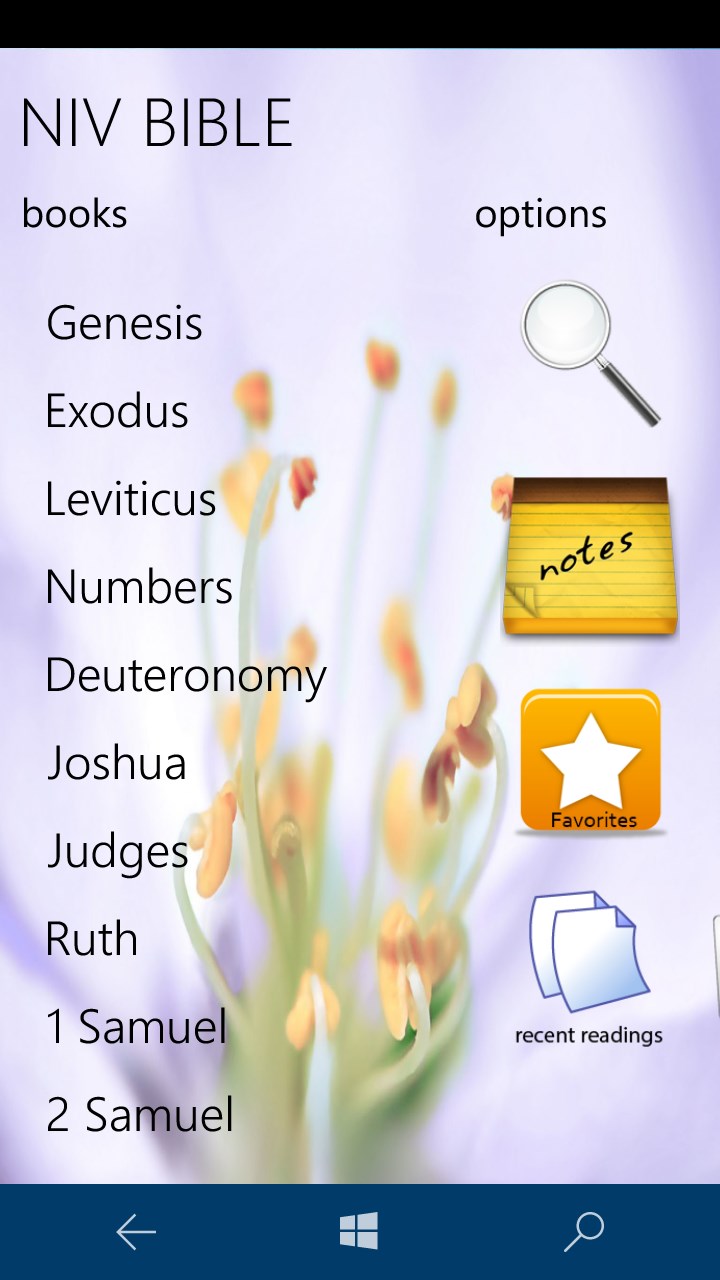Open the Windows Start button
The height and width of the screenshot is (1280, 720).
coord(357,1230)
